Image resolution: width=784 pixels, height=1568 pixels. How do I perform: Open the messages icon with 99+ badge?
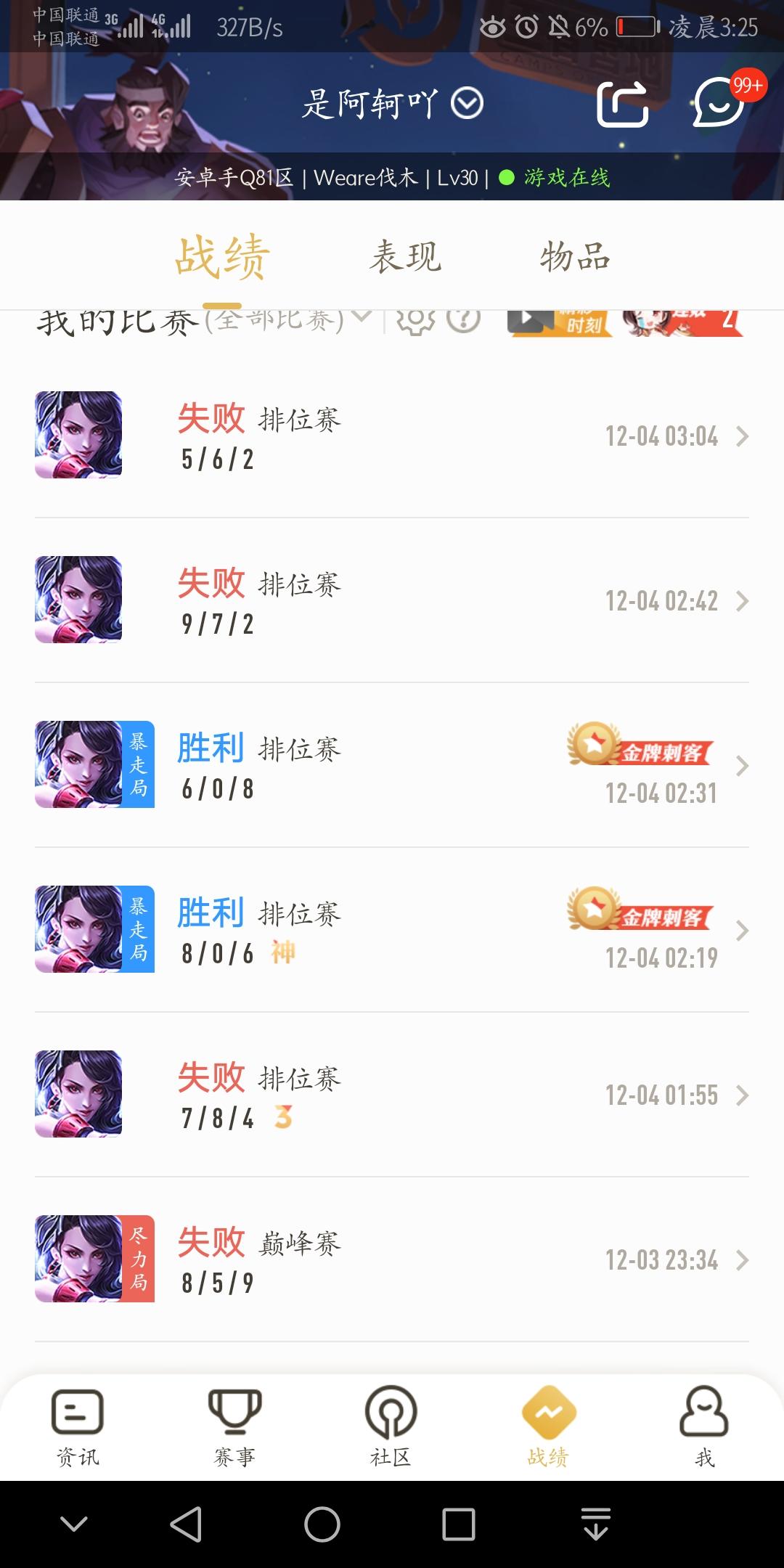pos(719,102)
